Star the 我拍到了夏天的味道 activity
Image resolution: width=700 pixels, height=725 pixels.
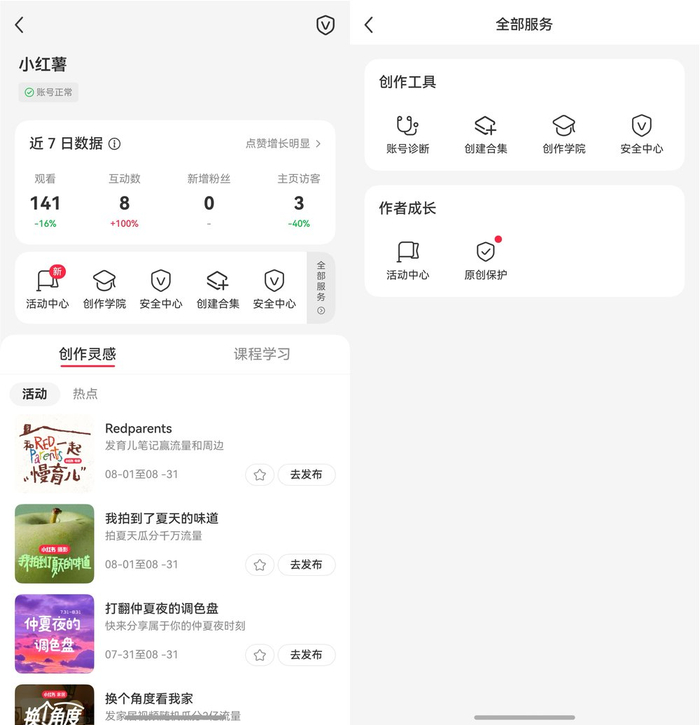click(260, 565)
